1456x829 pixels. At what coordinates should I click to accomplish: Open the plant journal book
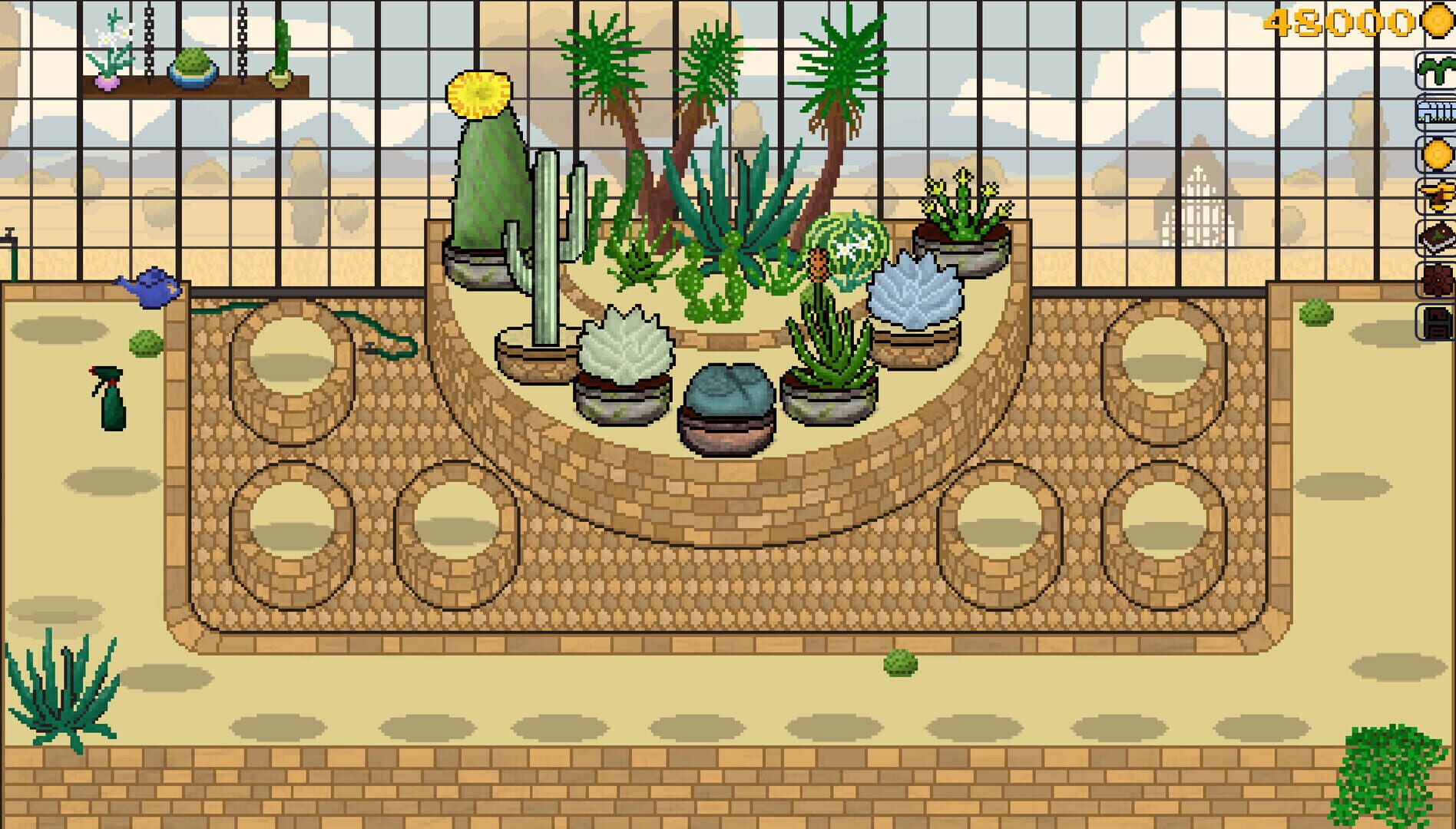1436,239
